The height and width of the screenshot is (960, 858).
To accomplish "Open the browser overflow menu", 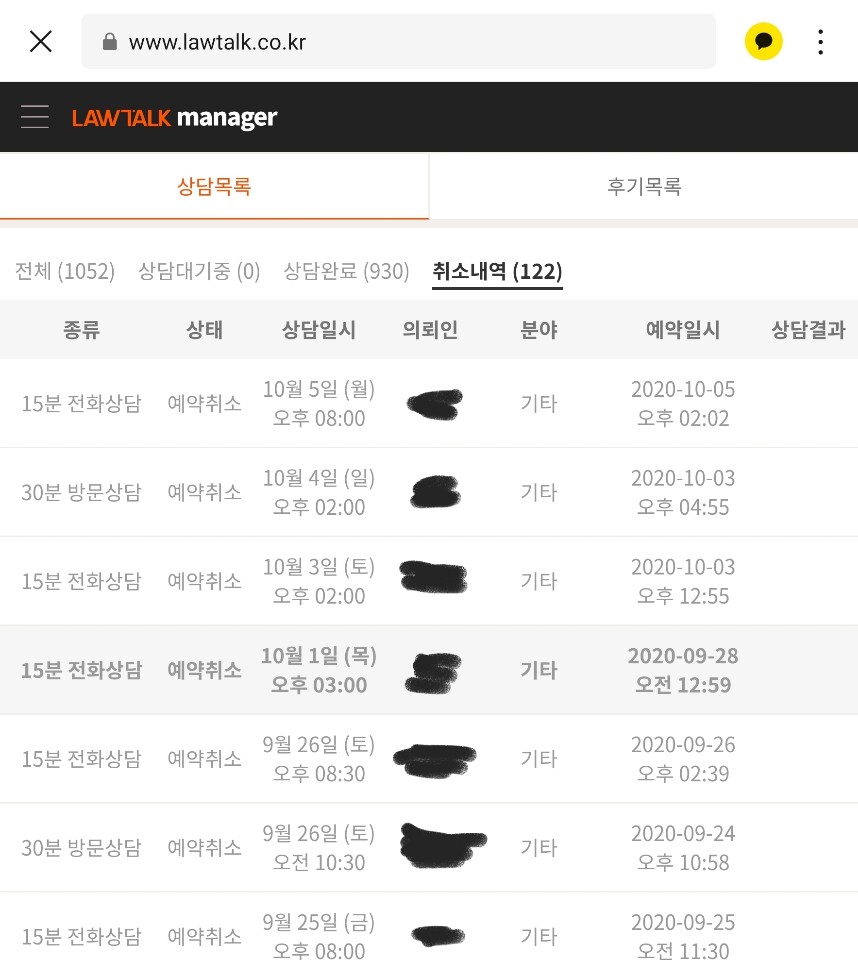I will coord(820,41).
